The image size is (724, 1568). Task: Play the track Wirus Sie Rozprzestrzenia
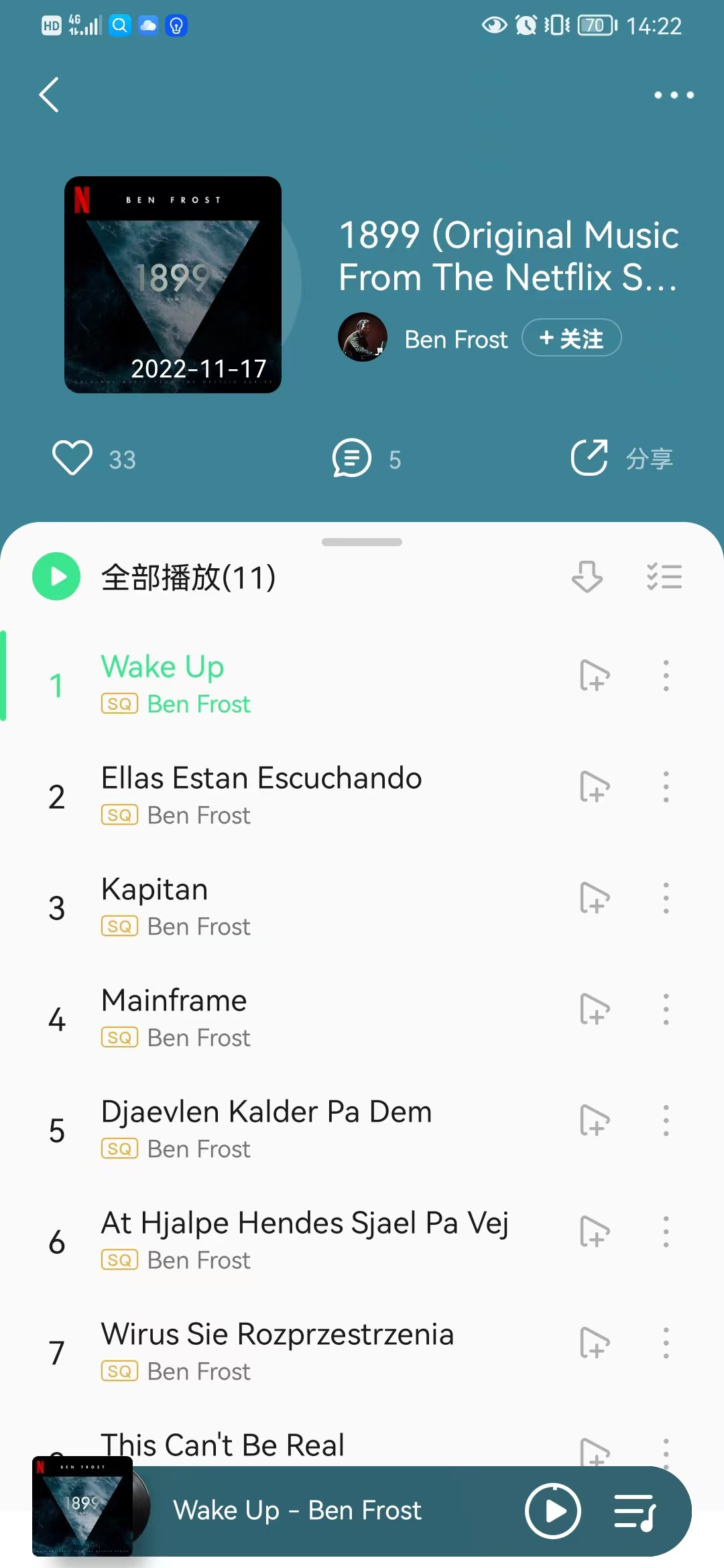pyautogui.click(x=277, y=1335)
